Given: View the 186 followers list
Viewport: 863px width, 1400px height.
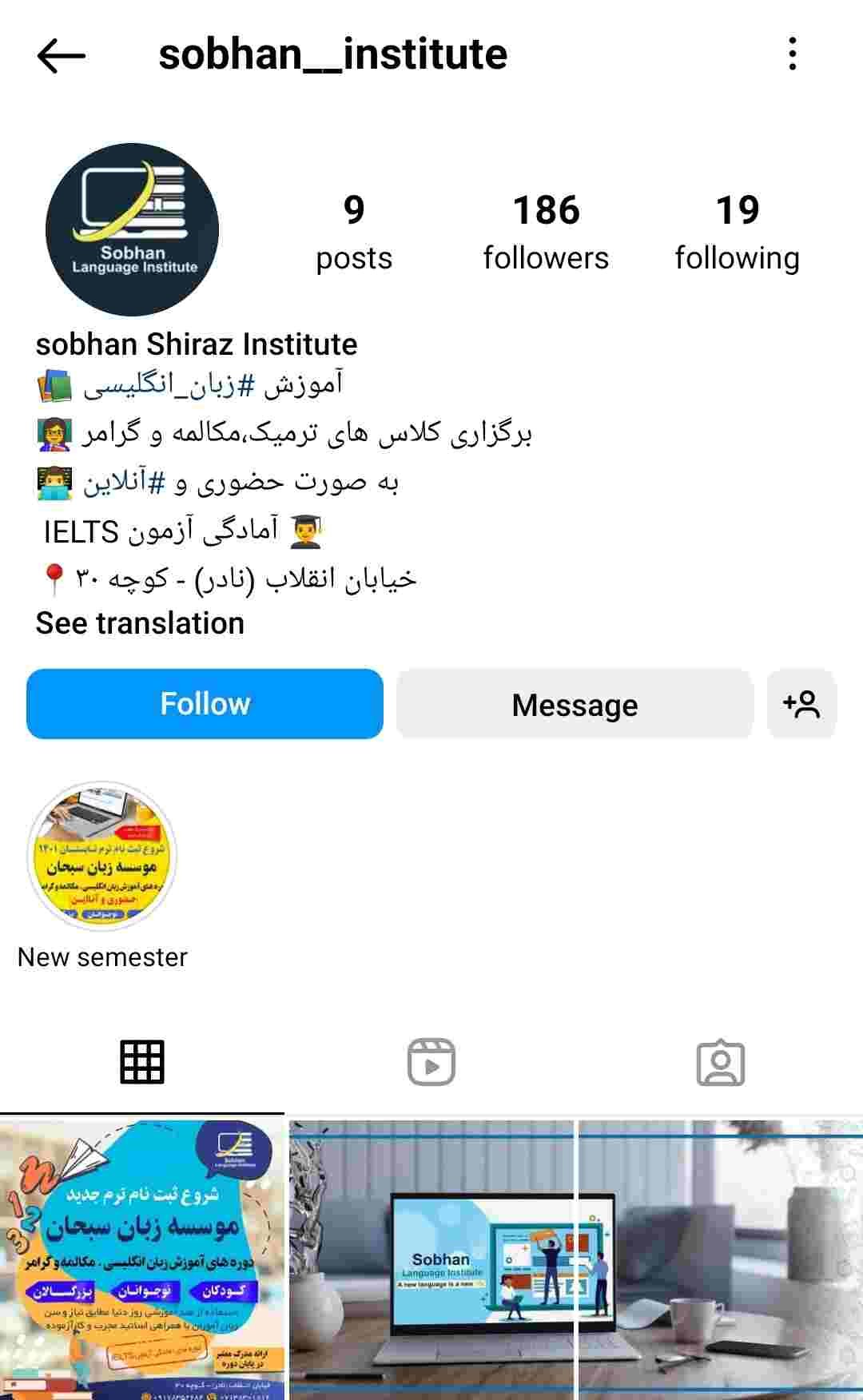Looking at the screenshot, I should pyautogui.click(x=546, y=233).
